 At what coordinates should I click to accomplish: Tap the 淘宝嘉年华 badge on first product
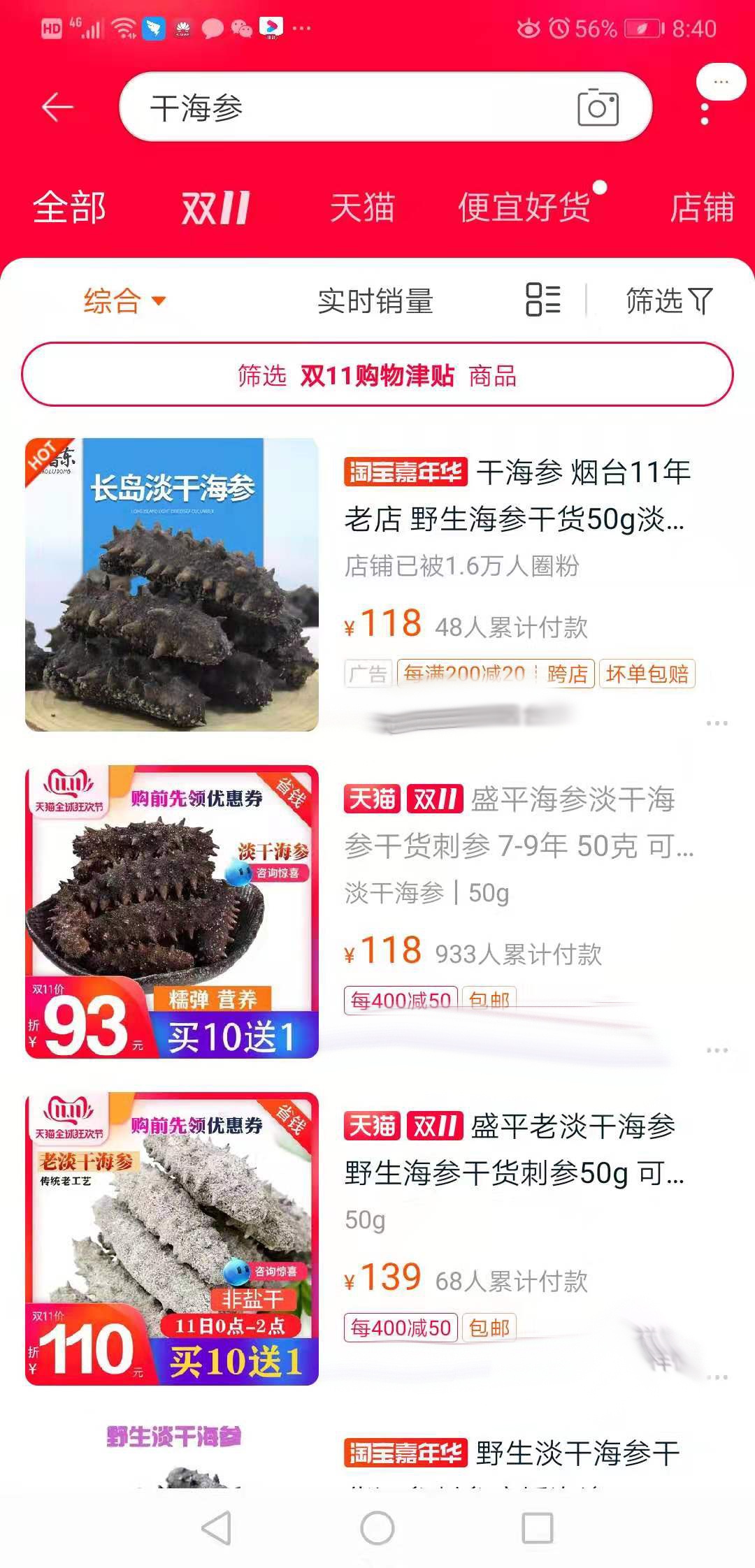click(x=406, y=473)
